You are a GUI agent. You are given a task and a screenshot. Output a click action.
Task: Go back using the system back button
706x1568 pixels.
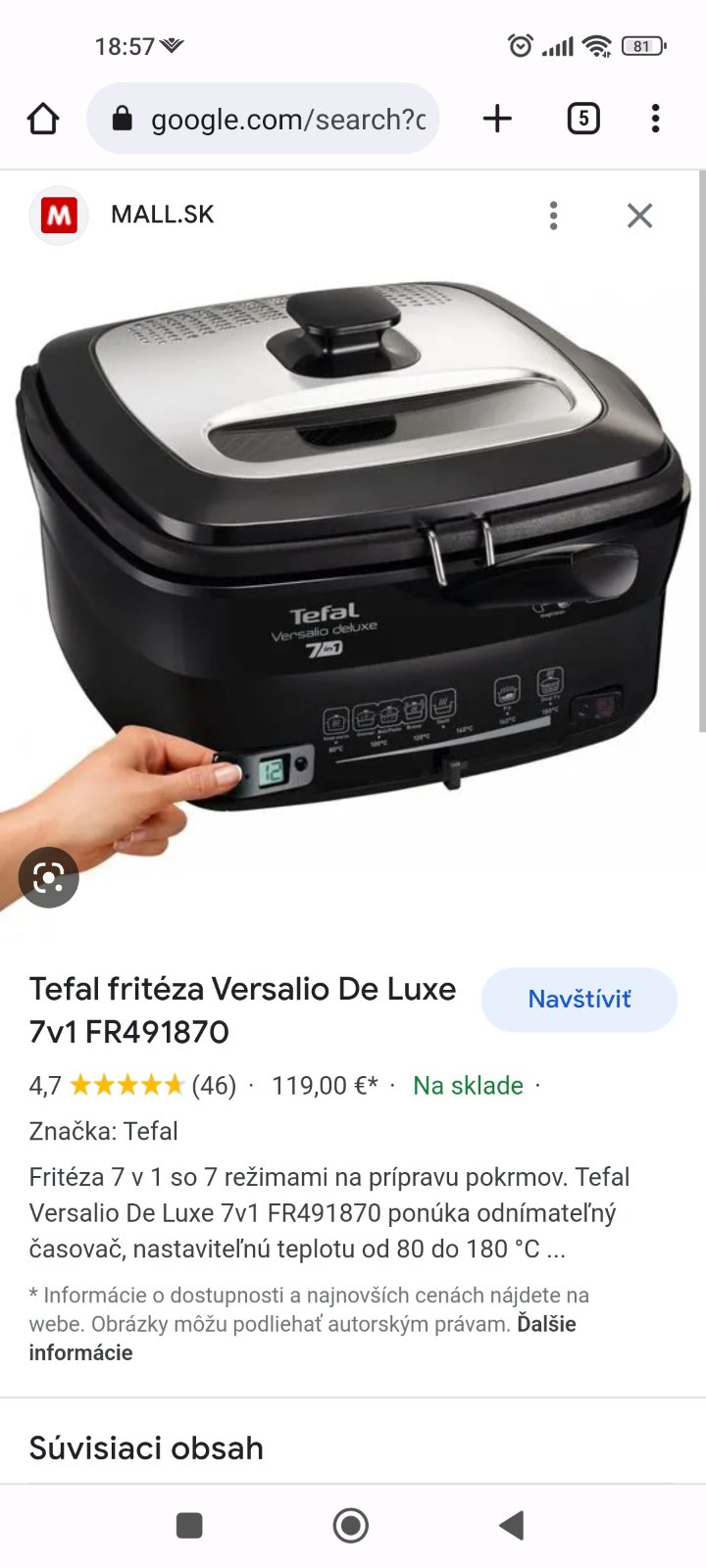(x=511, y=1525)
